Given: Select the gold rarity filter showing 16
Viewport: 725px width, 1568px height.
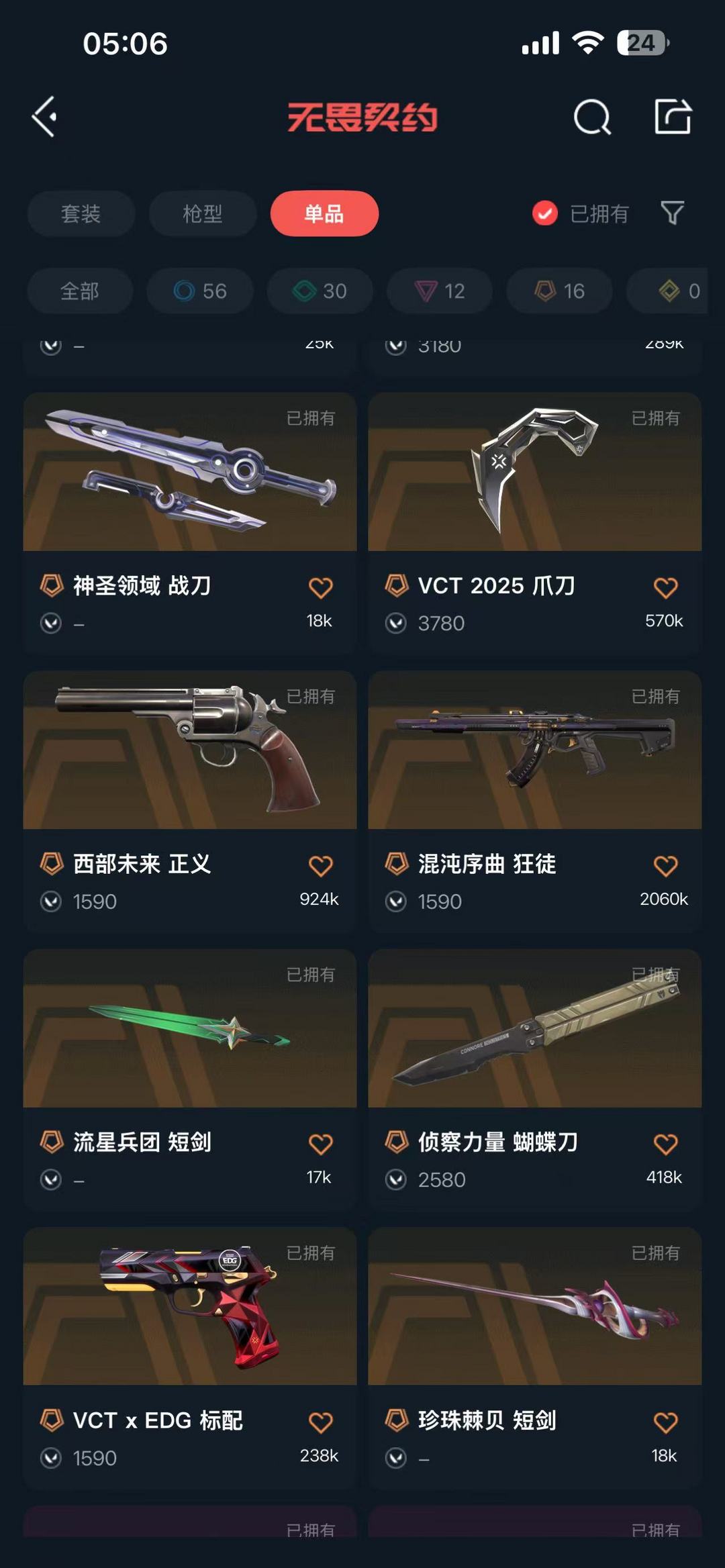Looking at the screenshot, I should click(x=558, y=291).
